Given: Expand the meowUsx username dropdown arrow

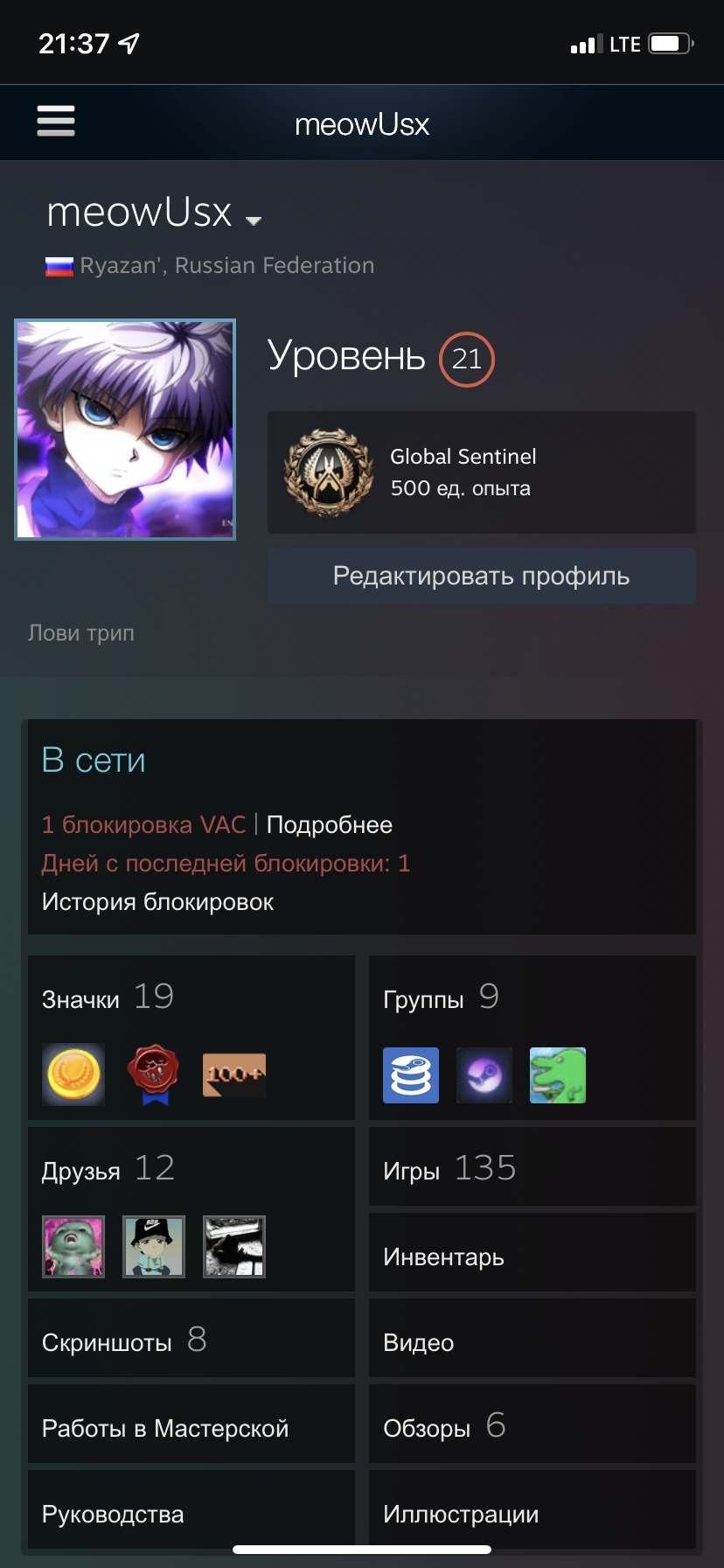Looking at the screenshot, I should (x=254, y=220).
